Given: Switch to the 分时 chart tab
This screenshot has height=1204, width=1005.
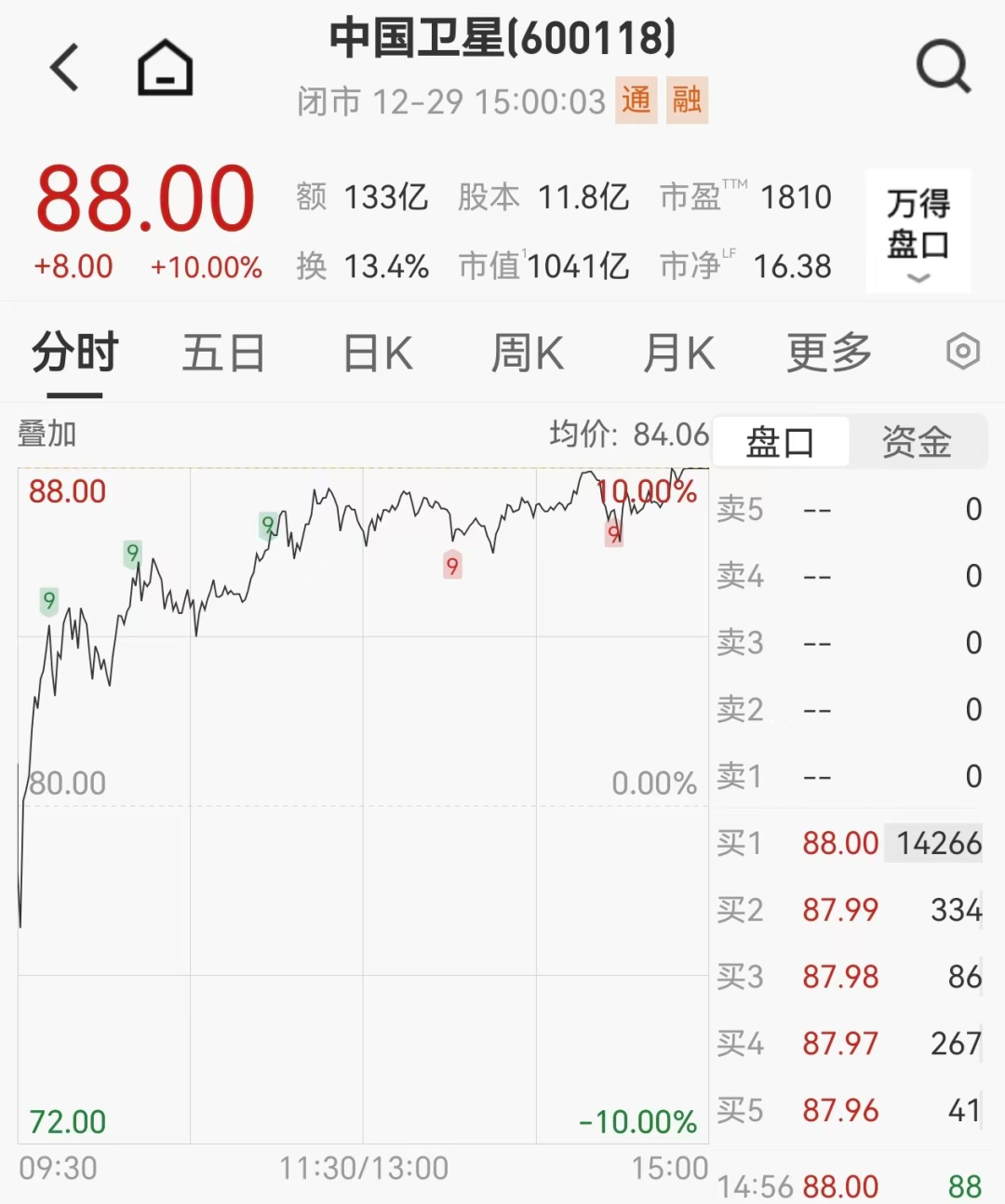Looking at the screenshot, I should tap(74, 354).
